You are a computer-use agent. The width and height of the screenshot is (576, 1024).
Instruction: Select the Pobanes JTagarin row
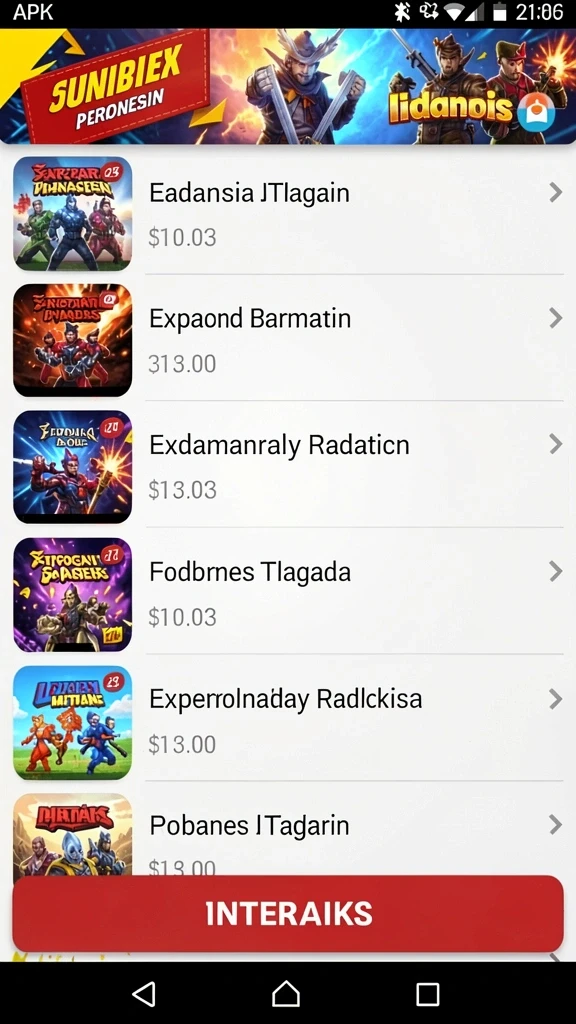pyautogui.click(x=288, y=829)
